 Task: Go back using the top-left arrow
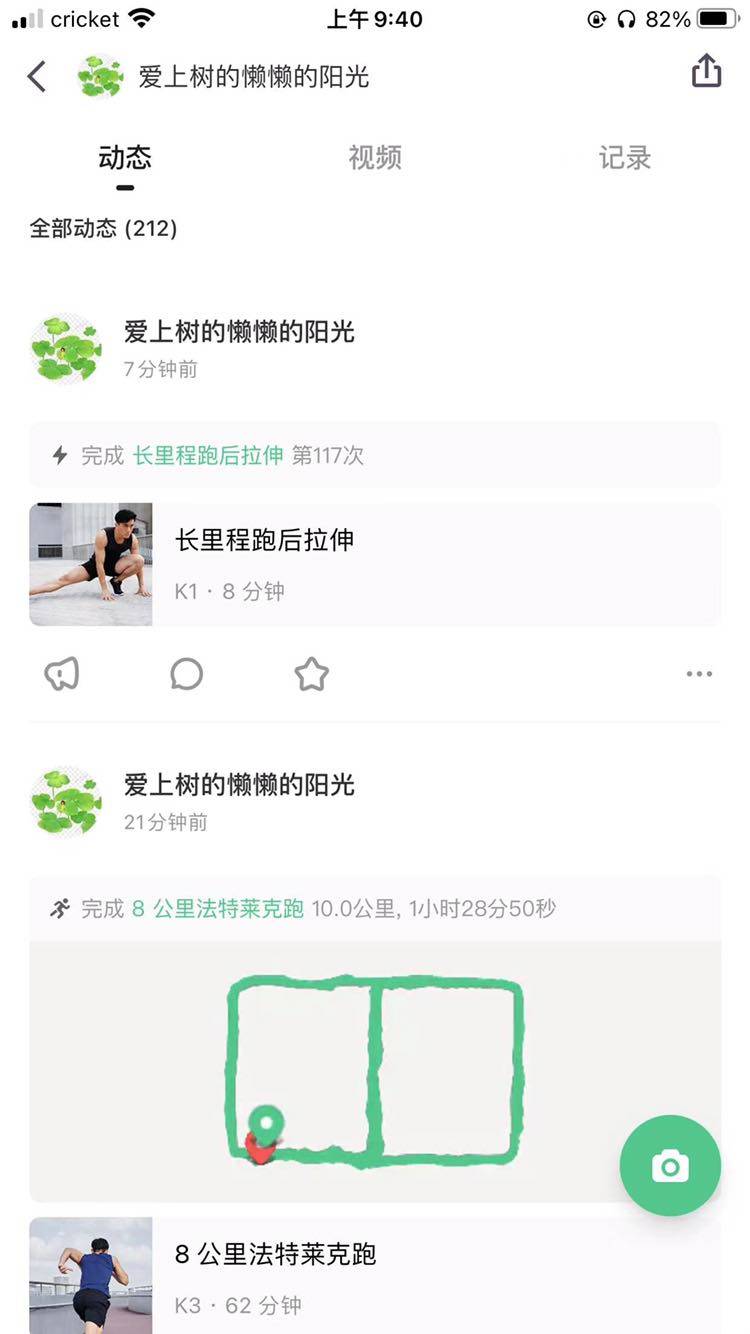(x=37, y=76)
